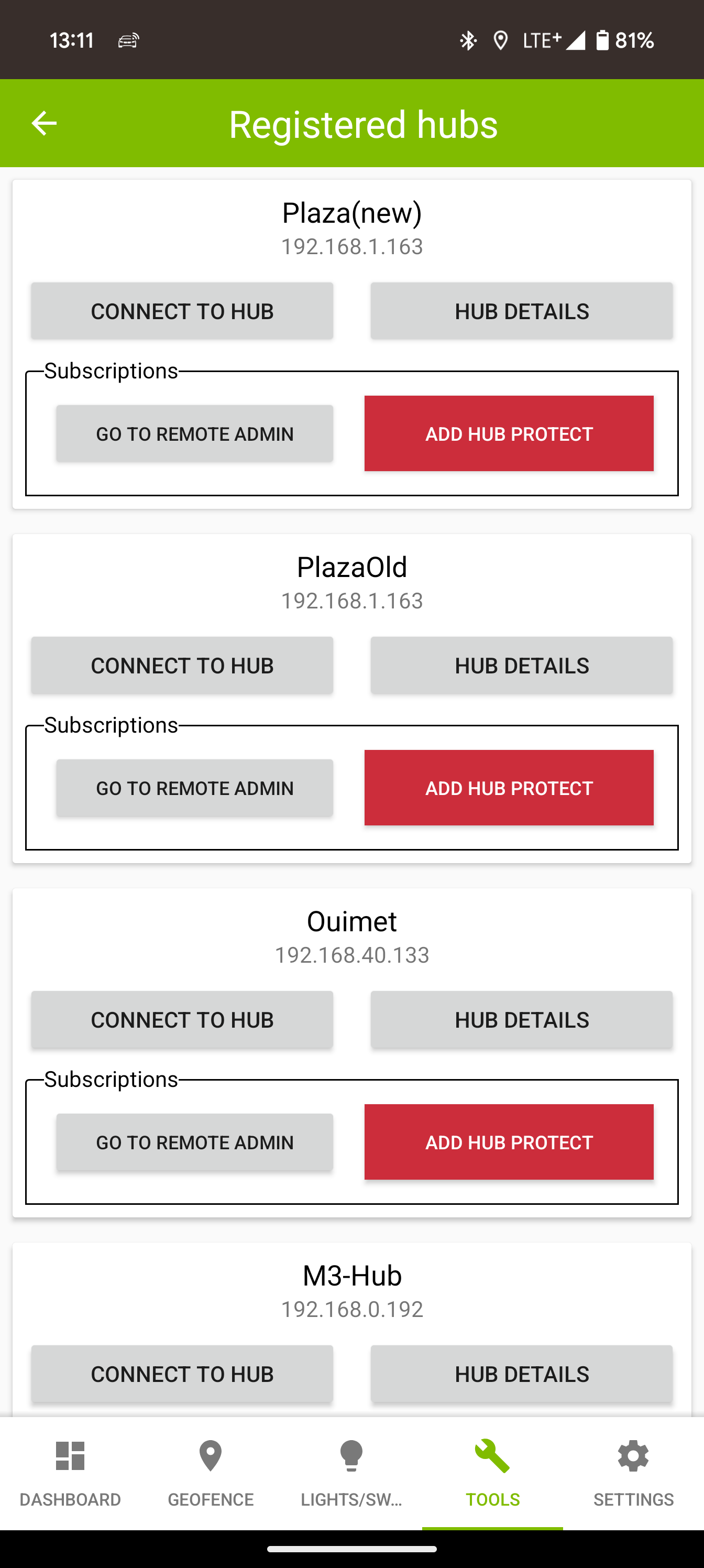Open hub details for M3-Hub

522,1374
